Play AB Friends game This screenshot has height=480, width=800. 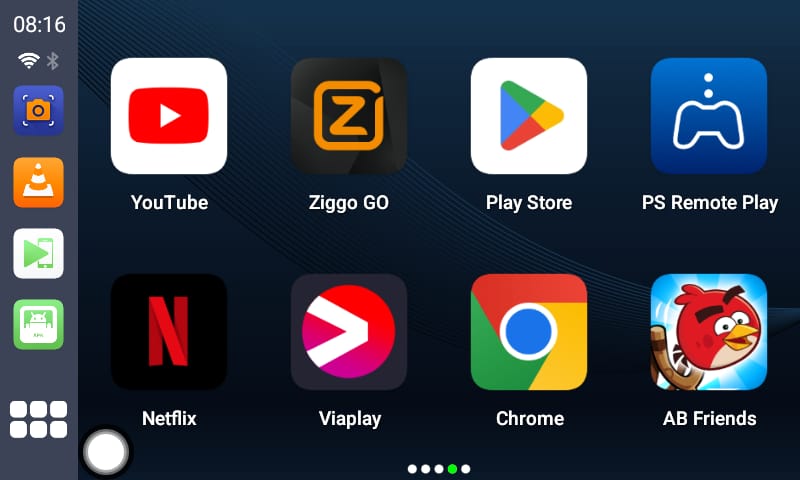coord(709,332)
